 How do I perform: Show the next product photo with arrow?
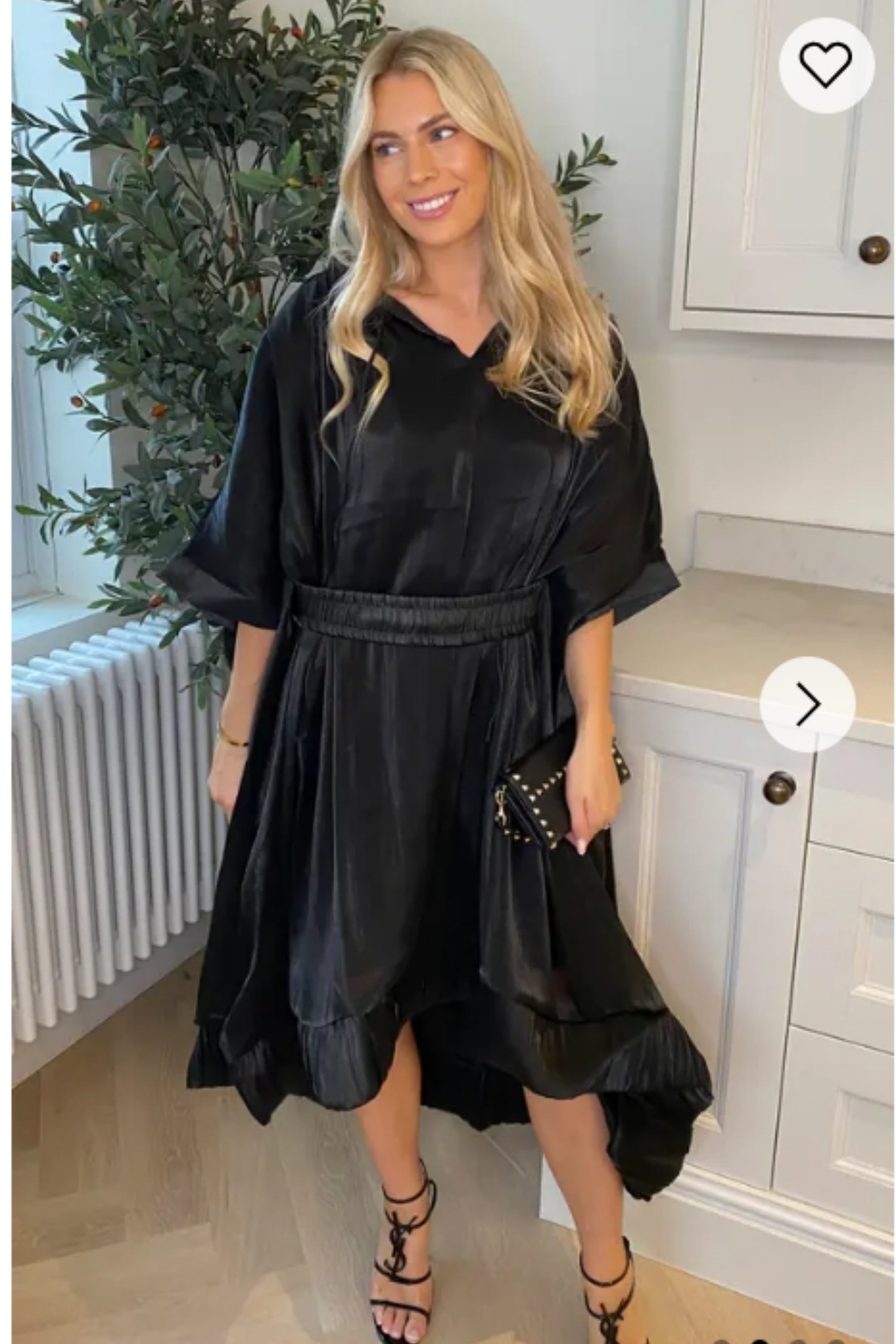tap(807, 704)
